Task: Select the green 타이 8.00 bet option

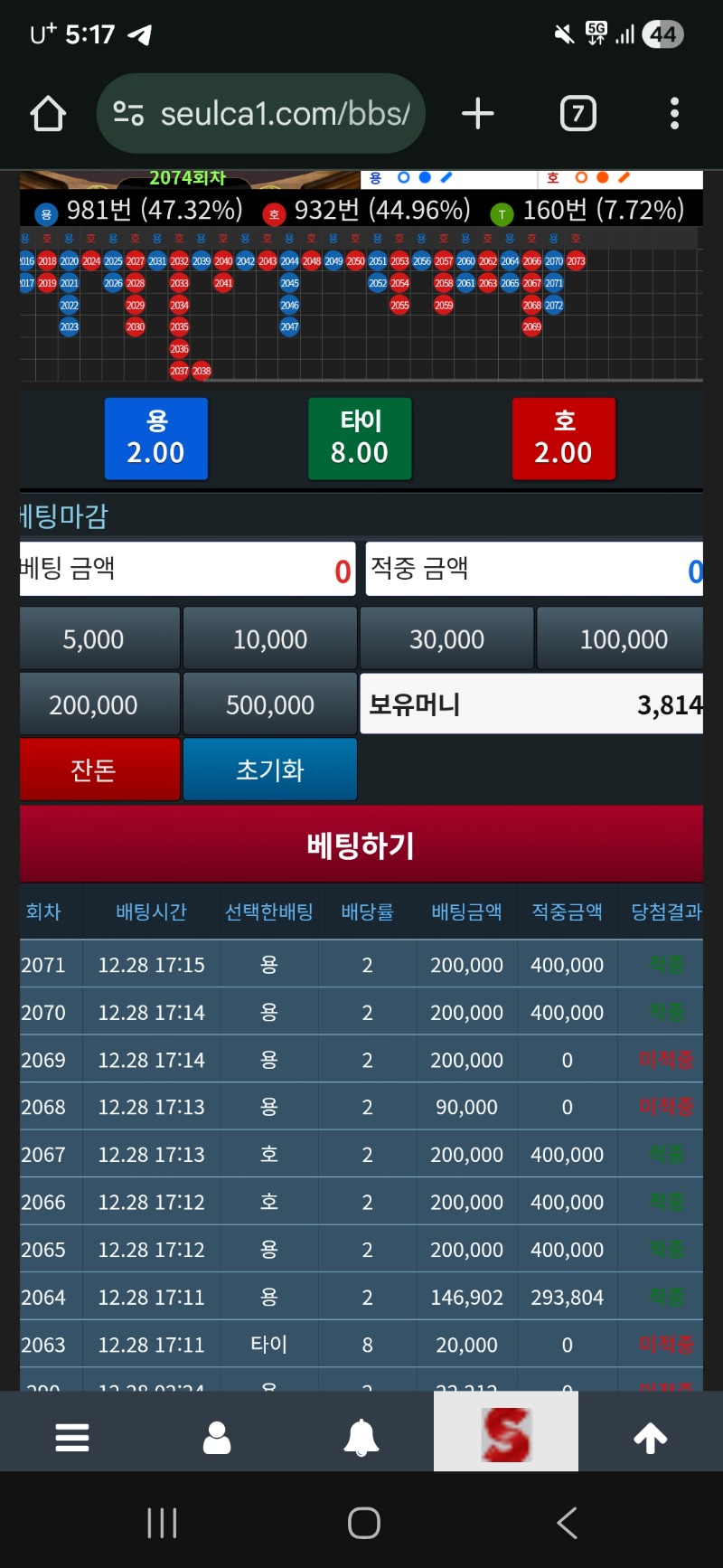Action: pos(360,439)
